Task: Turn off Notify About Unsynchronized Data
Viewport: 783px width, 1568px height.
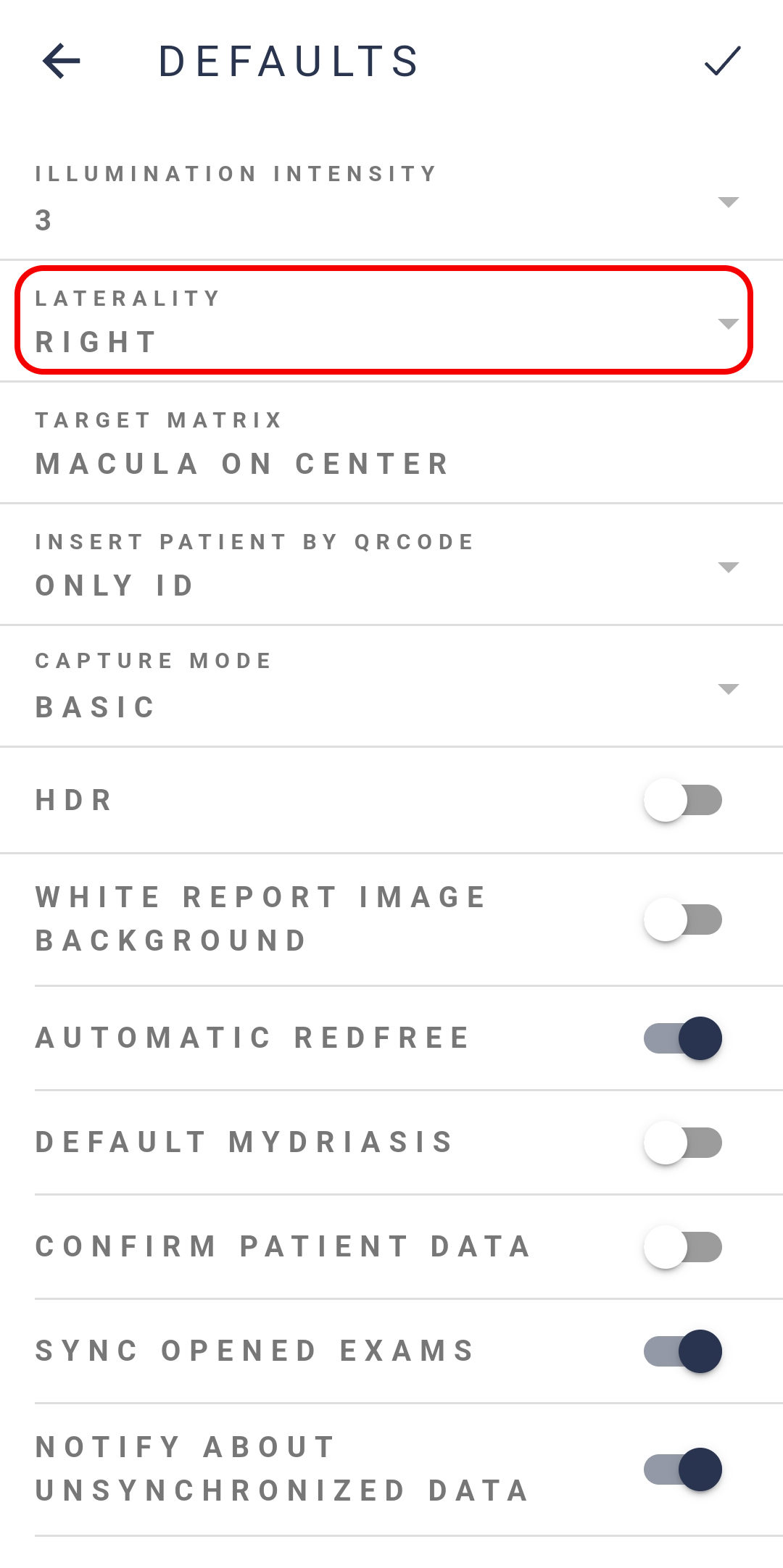Action: [683, 1469]
